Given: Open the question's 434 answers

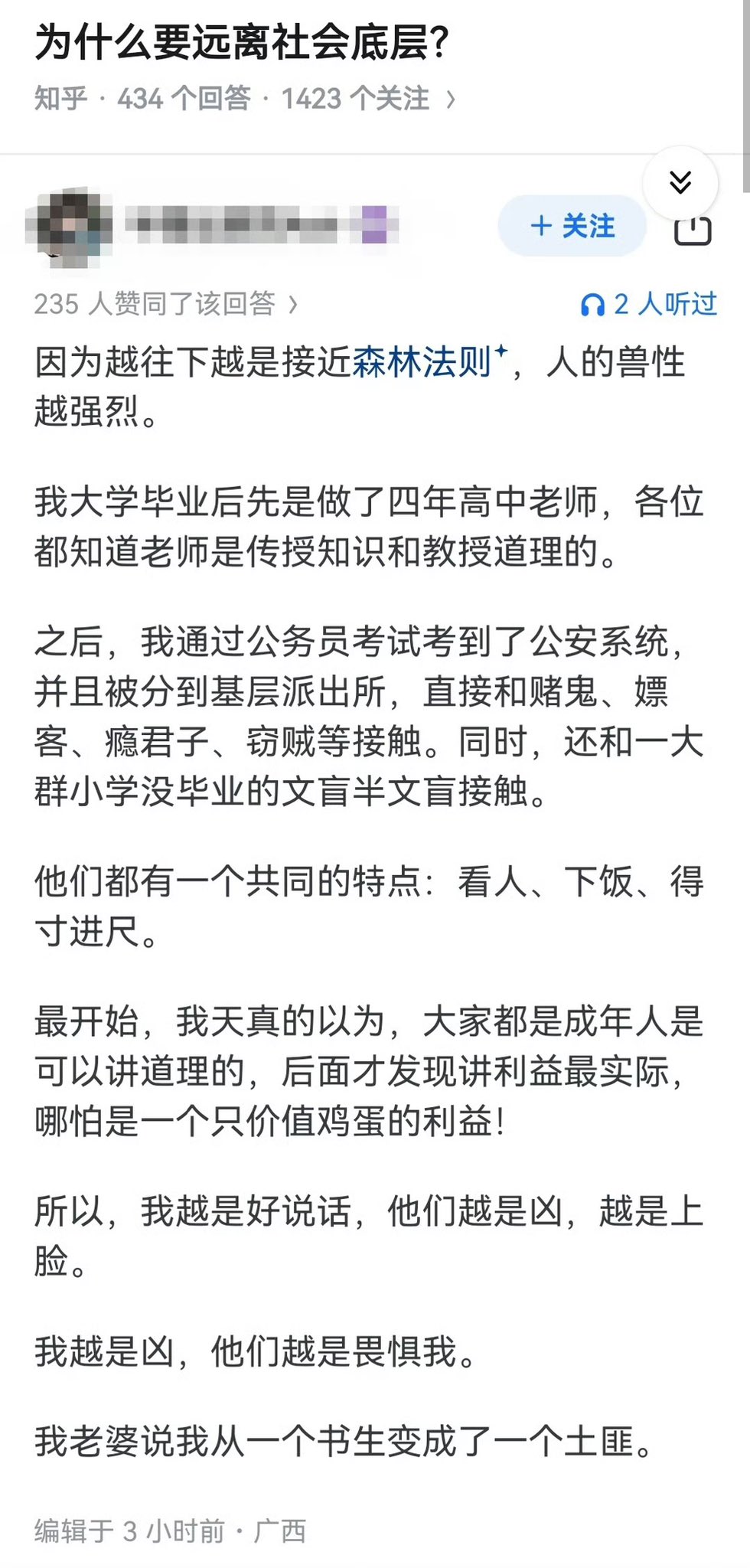Looking at the screenshot, I should [184, 99].
